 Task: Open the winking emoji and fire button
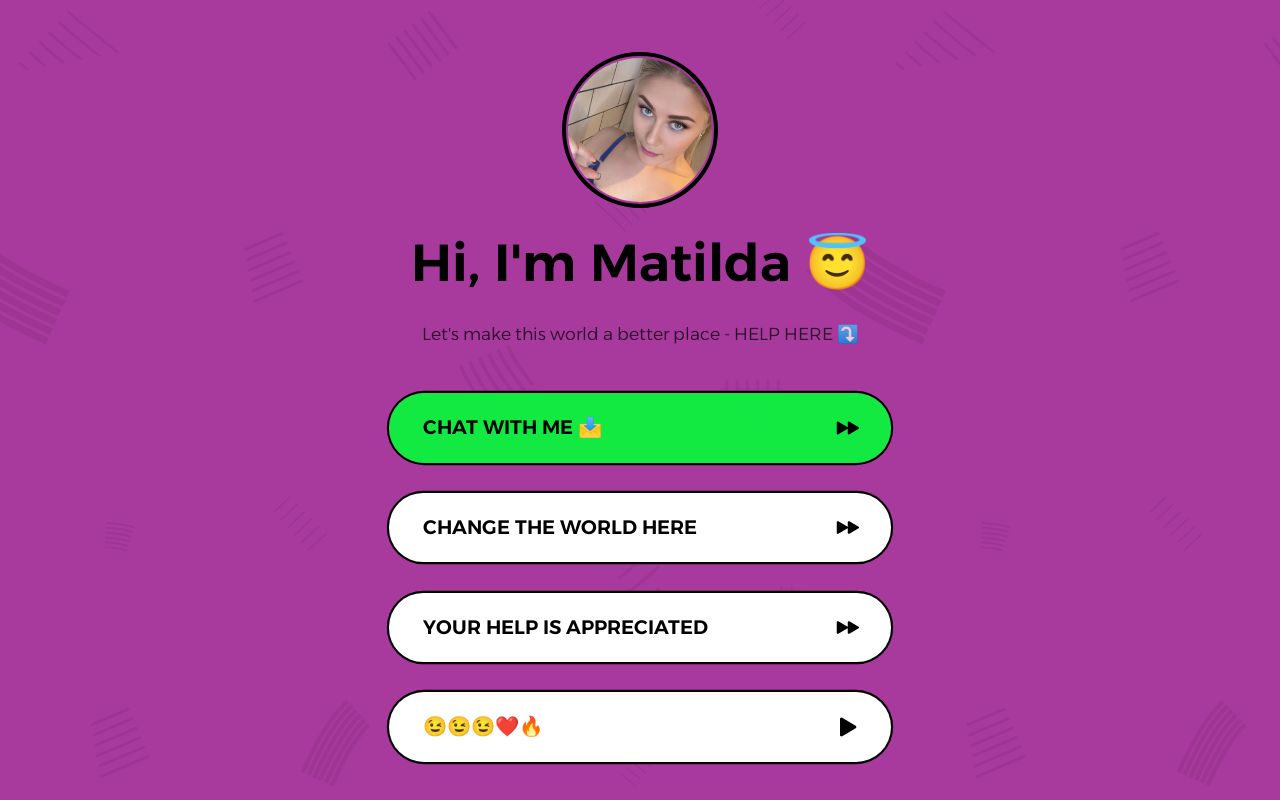click(639, 727)
